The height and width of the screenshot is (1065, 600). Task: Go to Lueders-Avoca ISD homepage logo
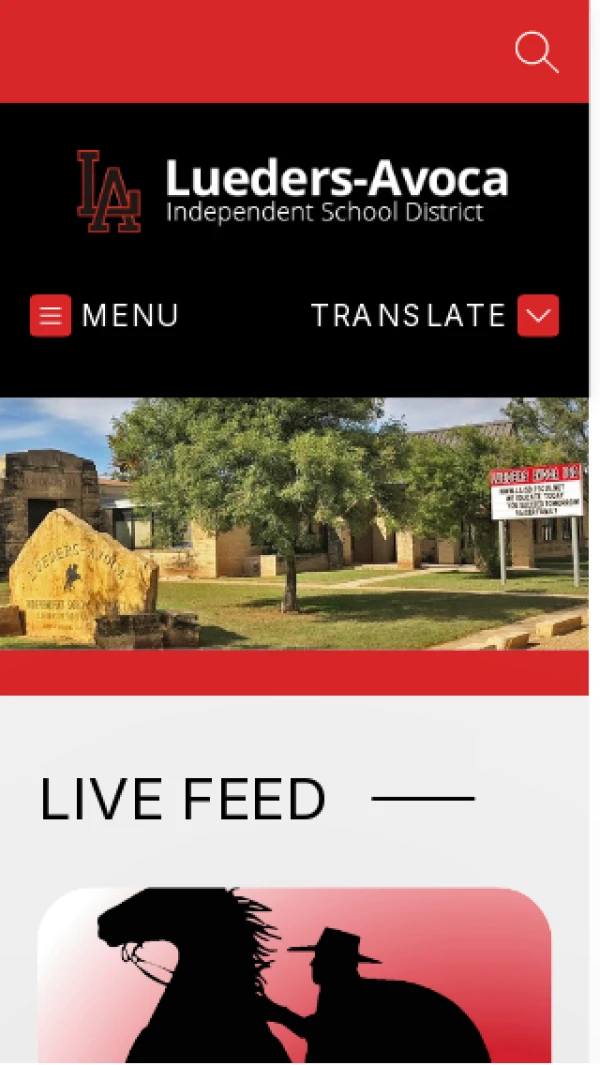click(293, 191)
